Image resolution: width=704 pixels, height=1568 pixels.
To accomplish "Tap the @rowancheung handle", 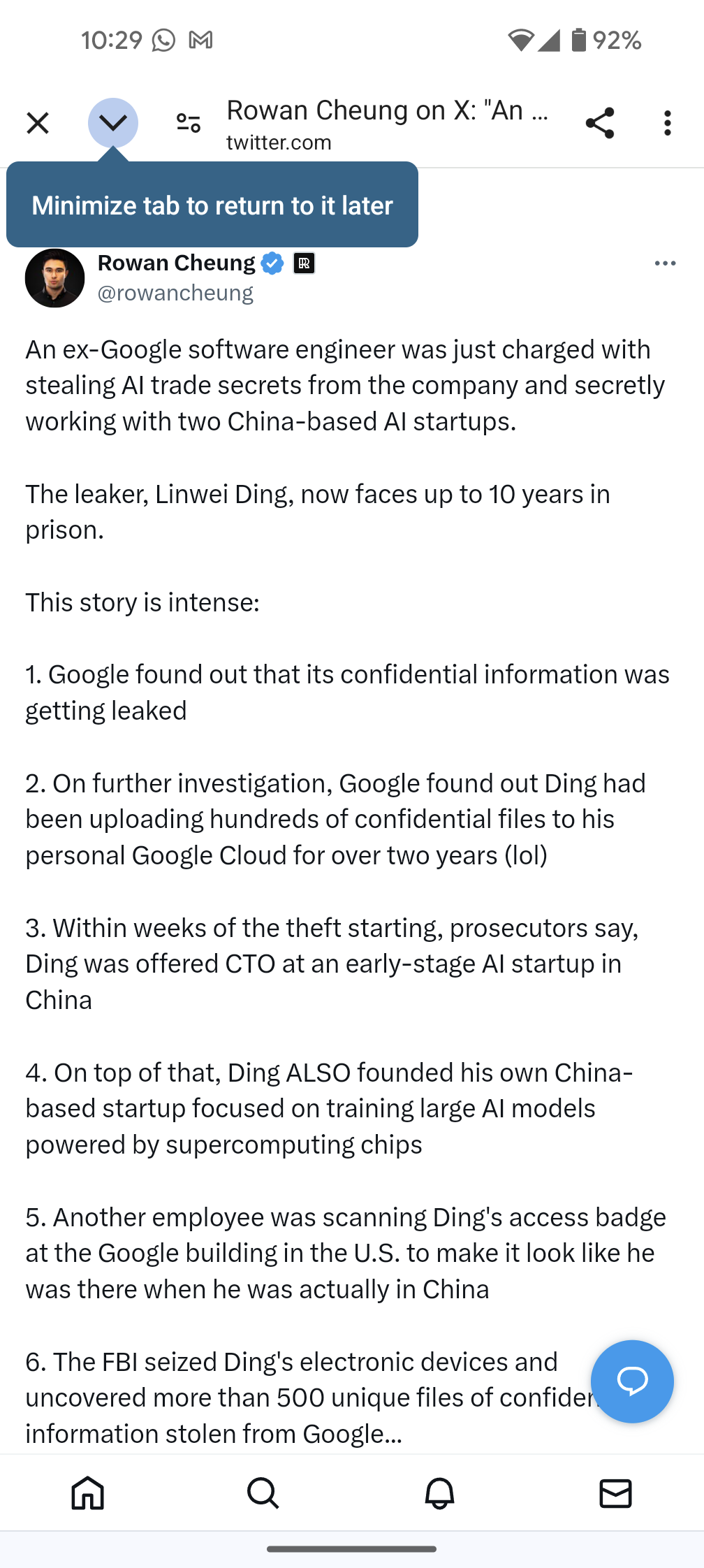I will [175, 293].
